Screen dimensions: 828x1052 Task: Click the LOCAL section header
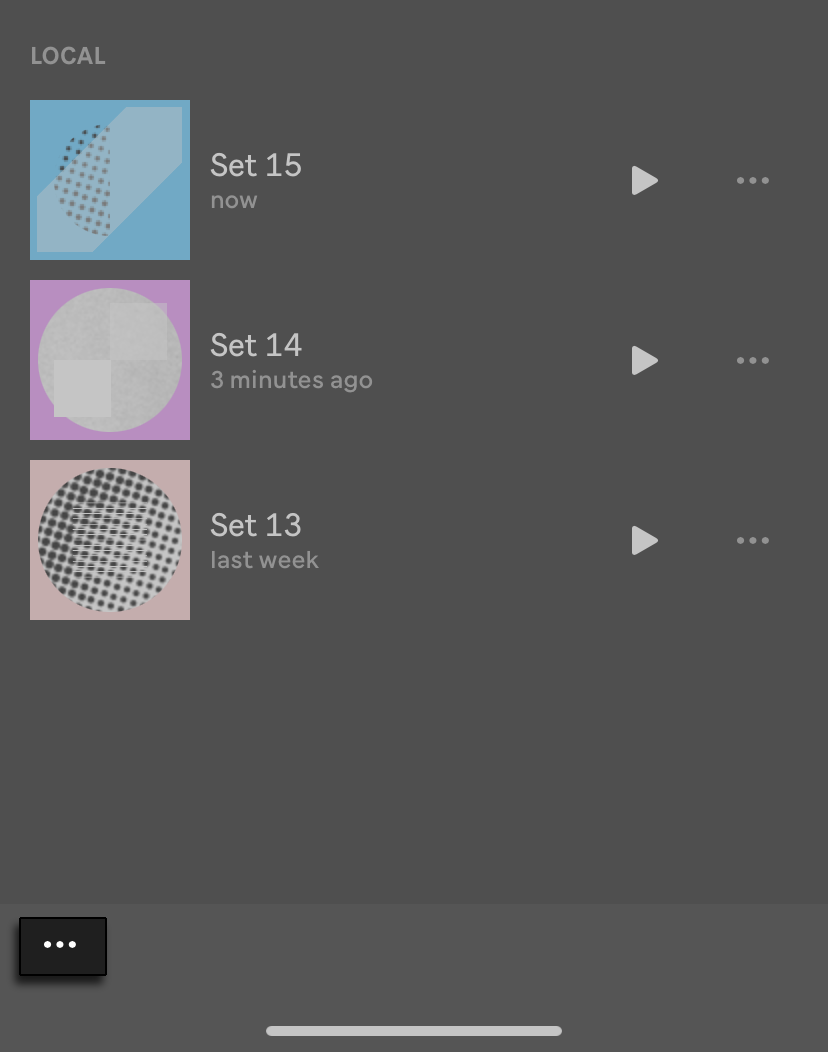[x=68, y=56]
